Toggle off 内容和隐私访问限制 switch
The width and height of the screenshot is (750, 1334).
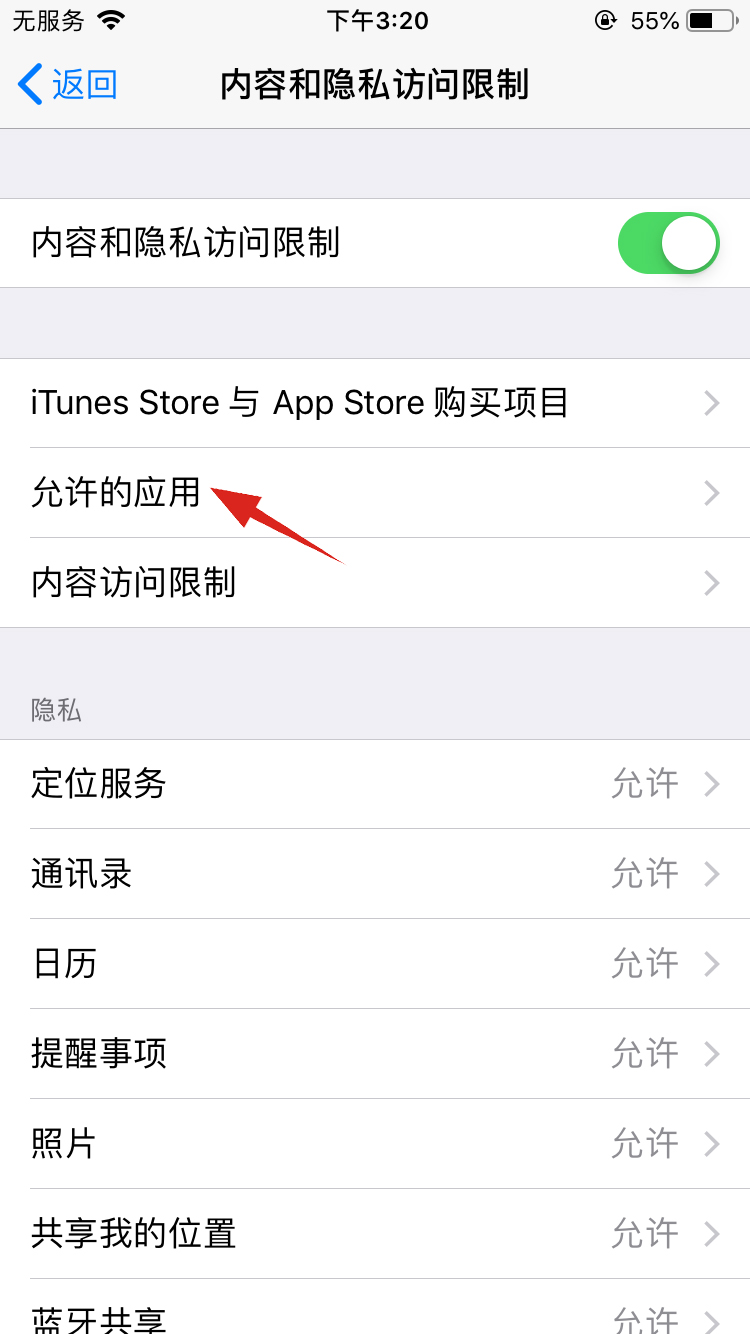click(x=668, y=243)
